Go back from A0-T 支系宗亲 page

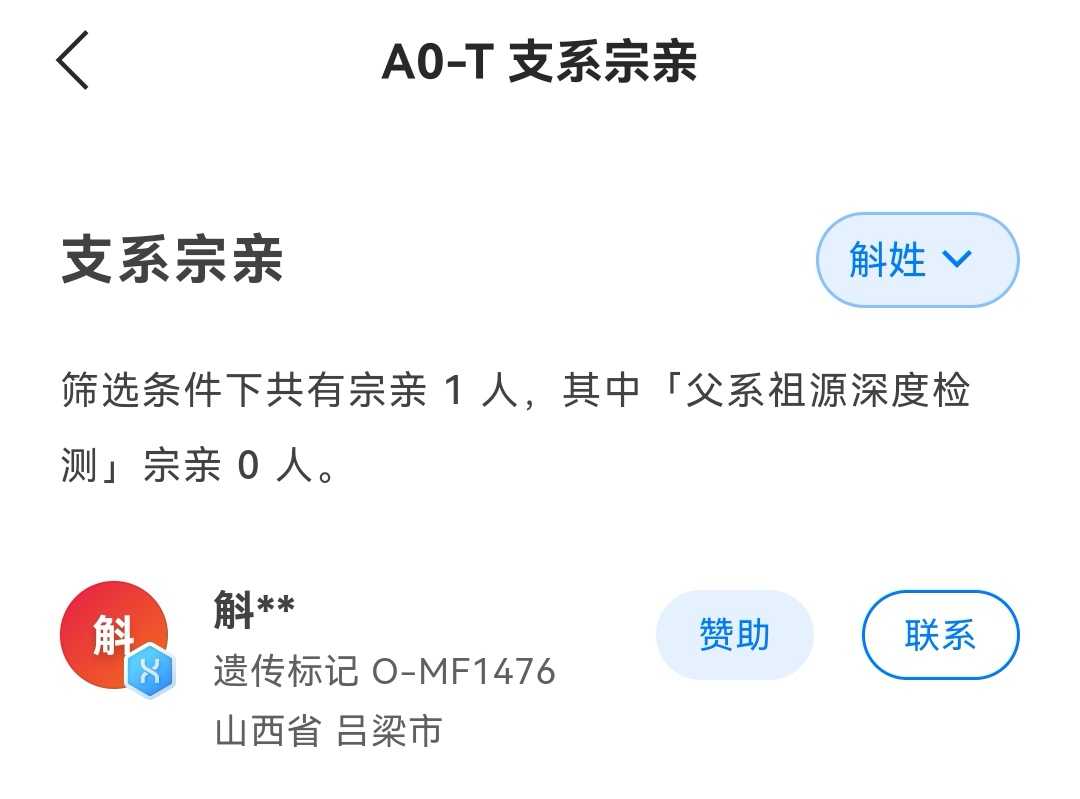tap(73, 60)
